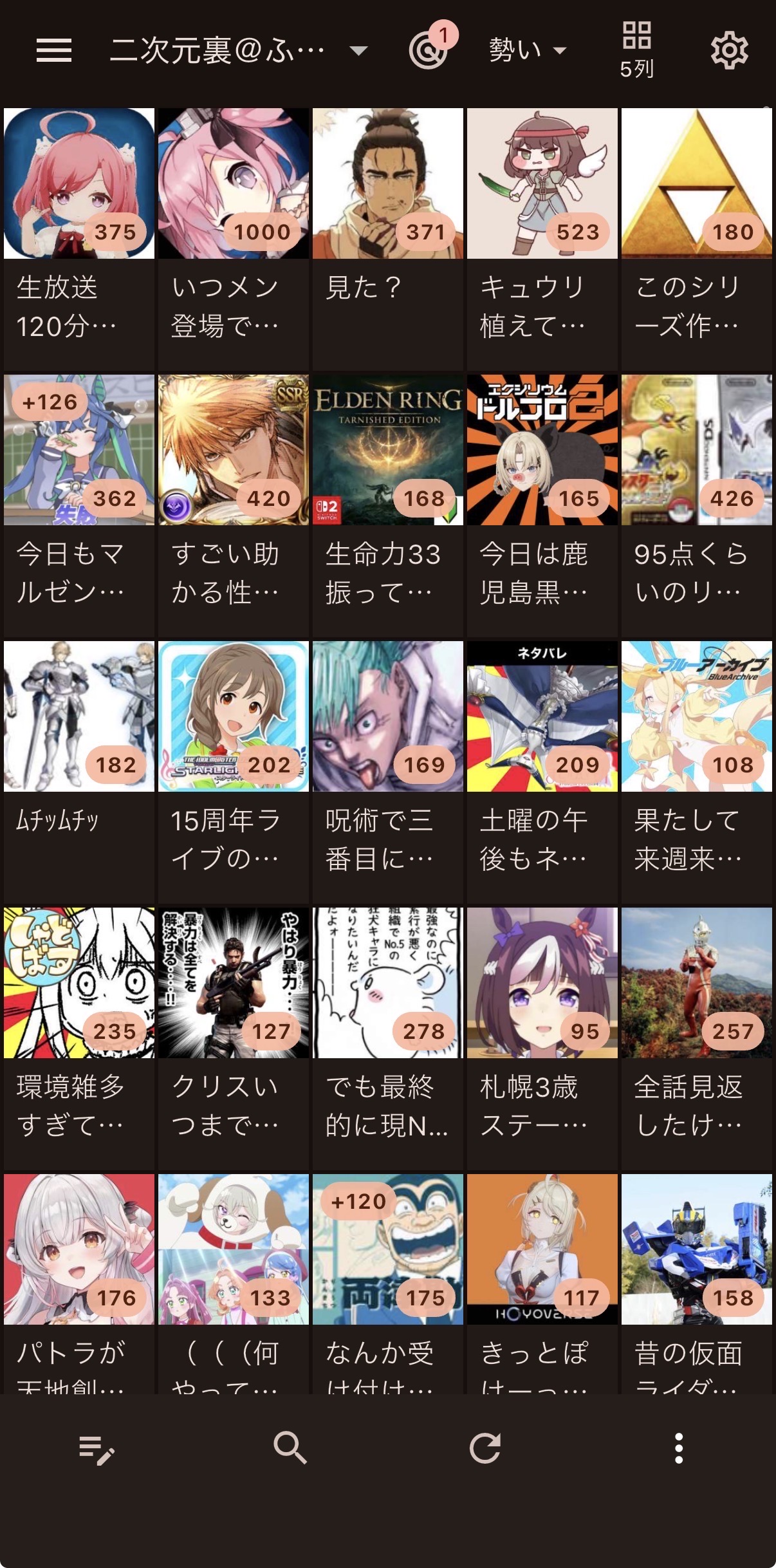This screenshot has height=1568, width=776.
Task: Open the 15周年ライブの thread
Action: (234, 772)
